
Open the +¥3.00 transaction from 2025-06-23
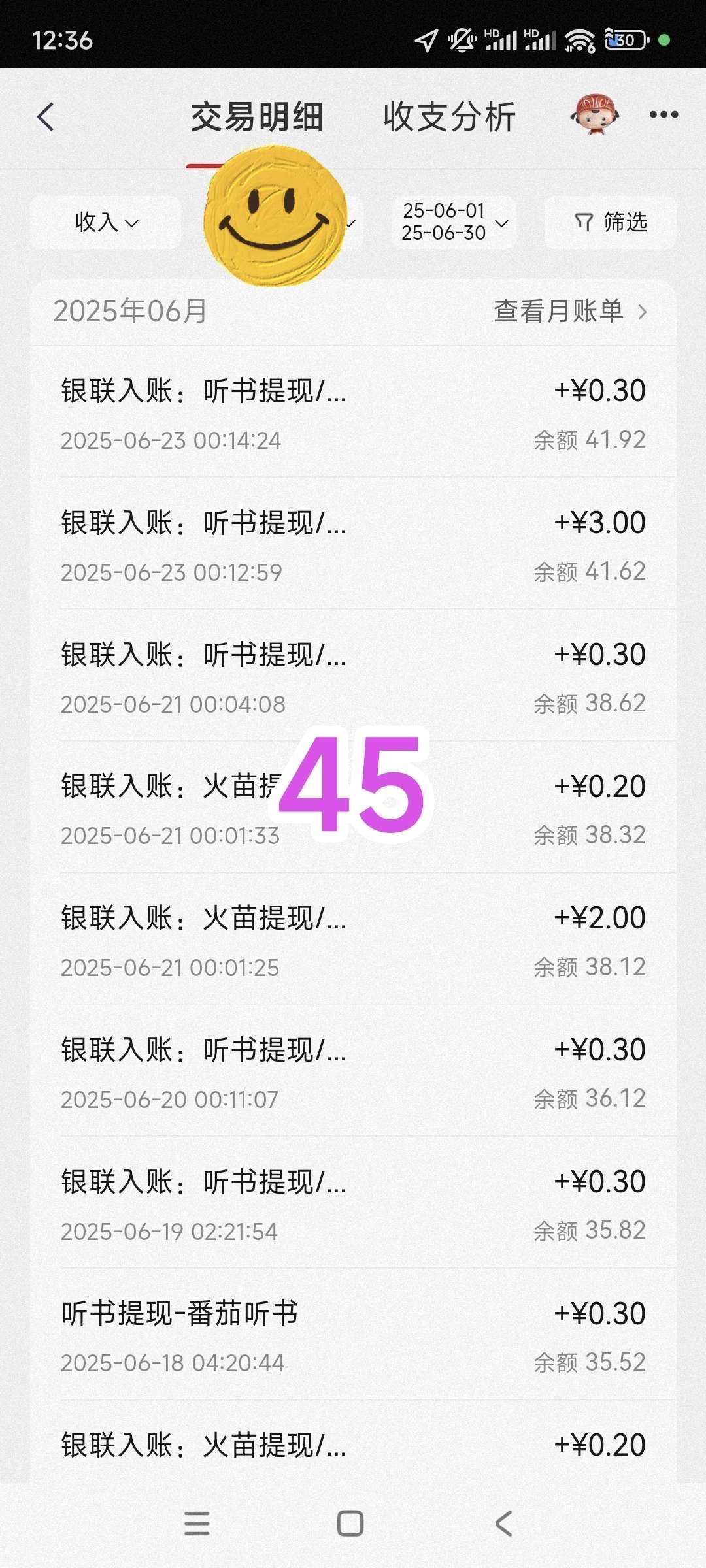(353, 545)
